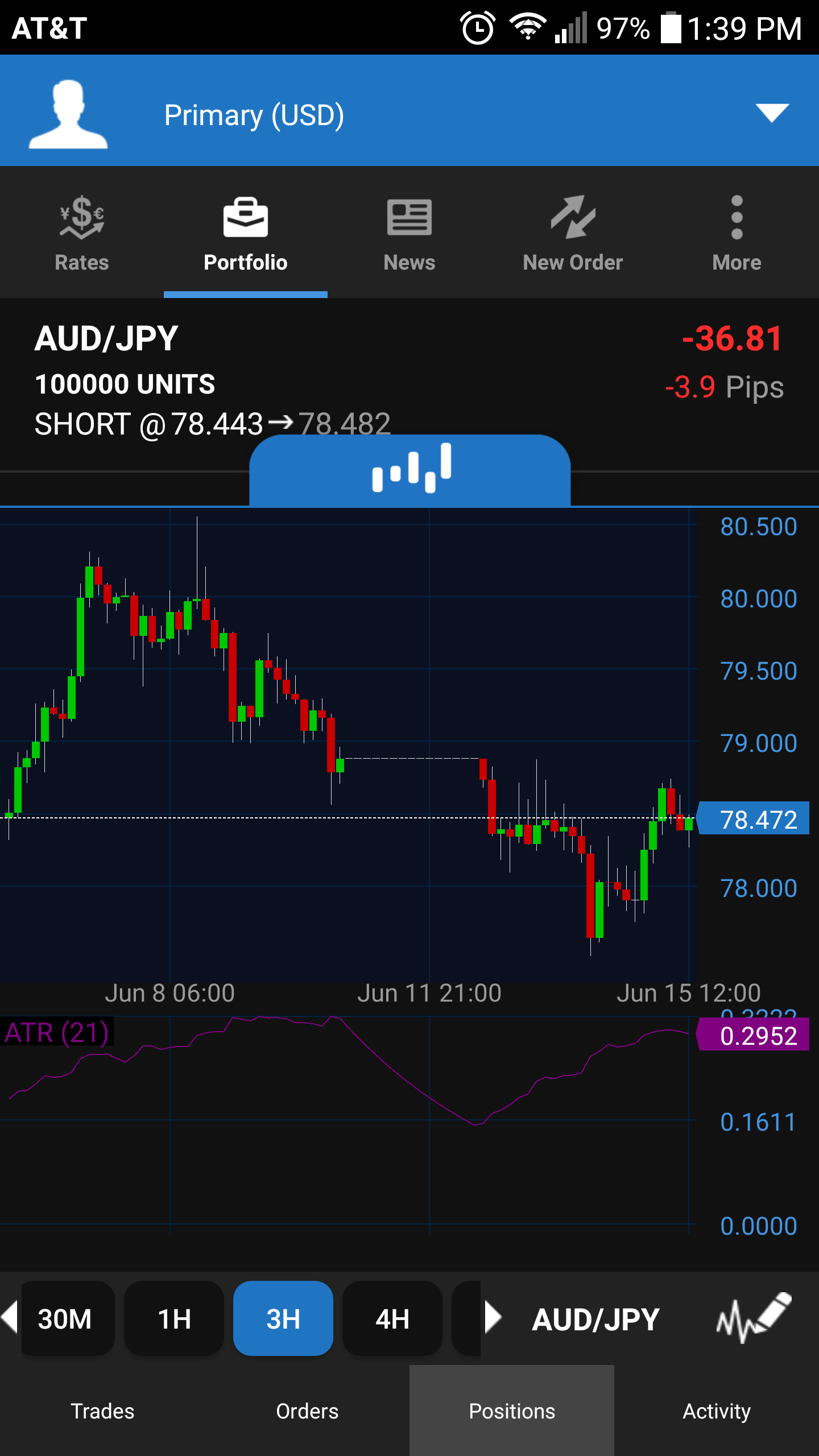Select the 30M timeframe
819x1456 pixels.
point(65,1318)
